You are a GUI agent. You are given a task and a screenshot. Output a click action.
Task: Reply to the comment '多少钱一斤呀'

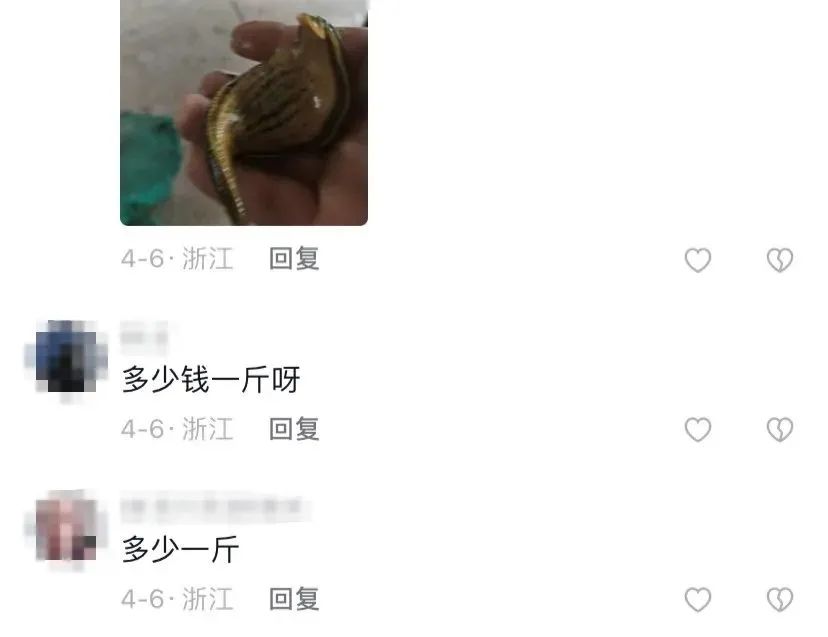(294, 429)
